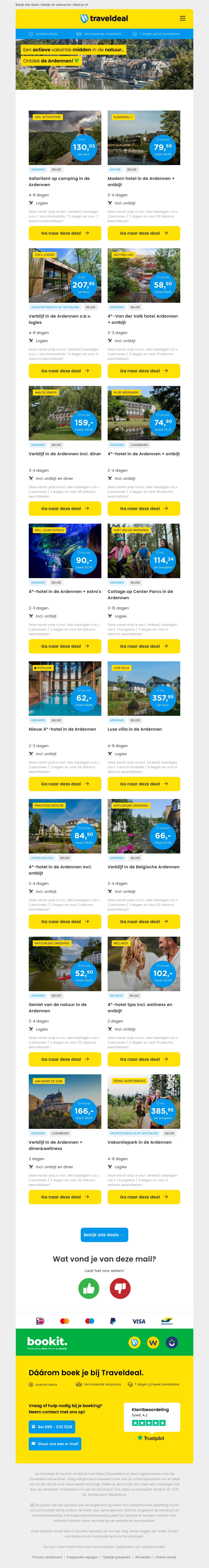
Task: Open the Cottage op Center Parcs photo
Action: pos(144,550)
